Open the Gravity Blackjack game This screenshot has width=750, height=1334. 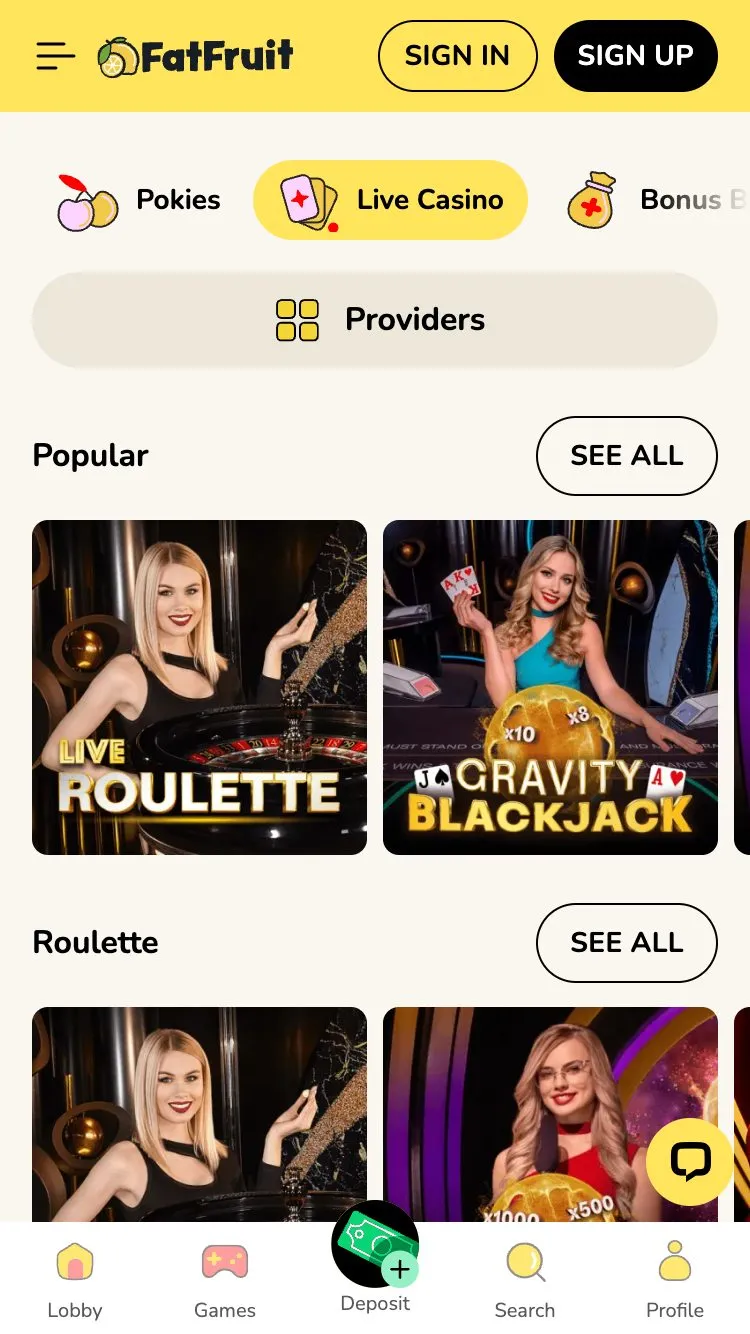click(550, 688)
